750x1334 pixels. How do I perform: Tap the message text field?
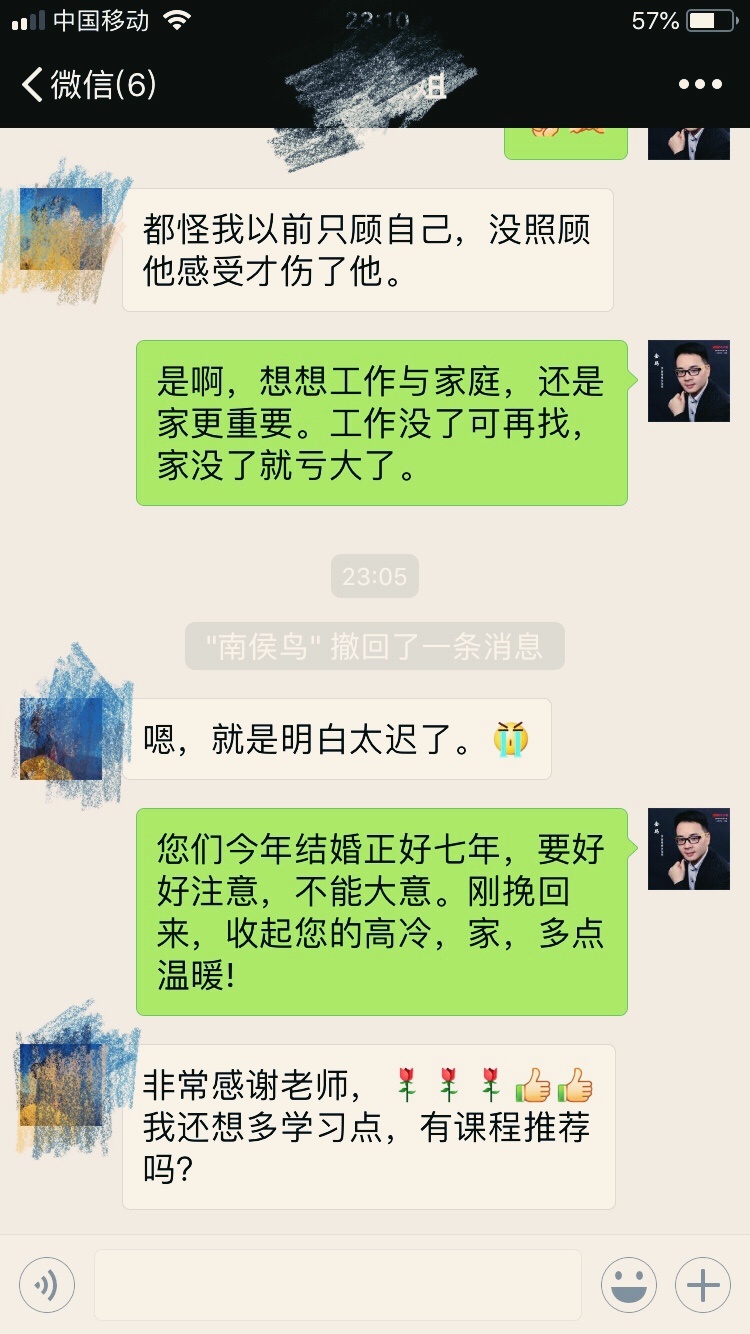tap(338, 1285)
